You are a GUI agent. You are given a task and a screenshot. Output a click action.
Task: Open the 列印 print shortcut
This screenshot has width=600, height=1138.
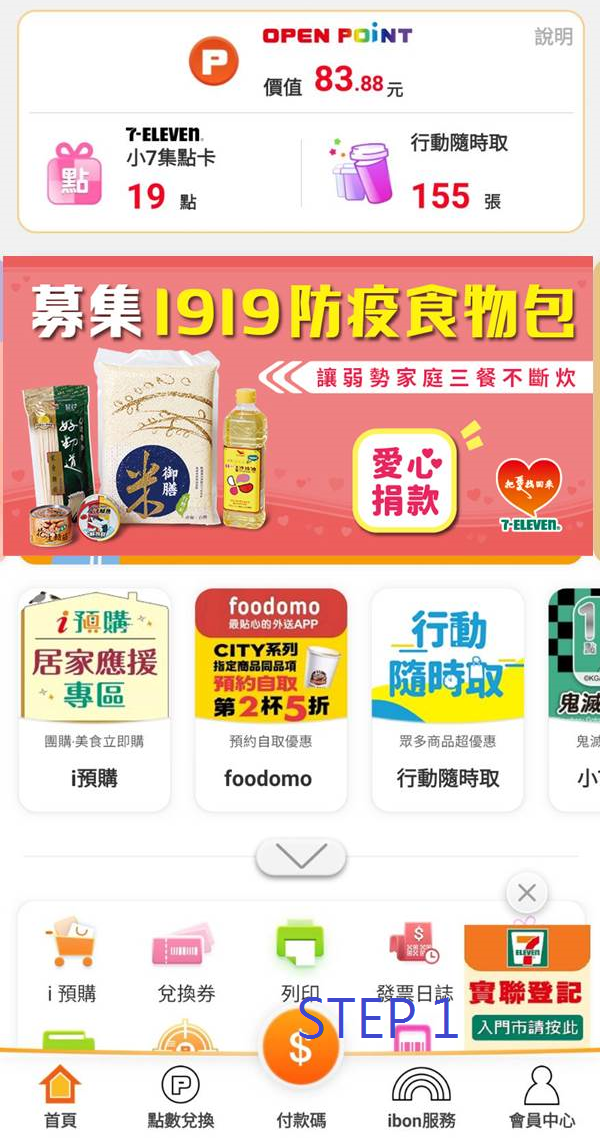pyautogui.click(x=300, y=962)
